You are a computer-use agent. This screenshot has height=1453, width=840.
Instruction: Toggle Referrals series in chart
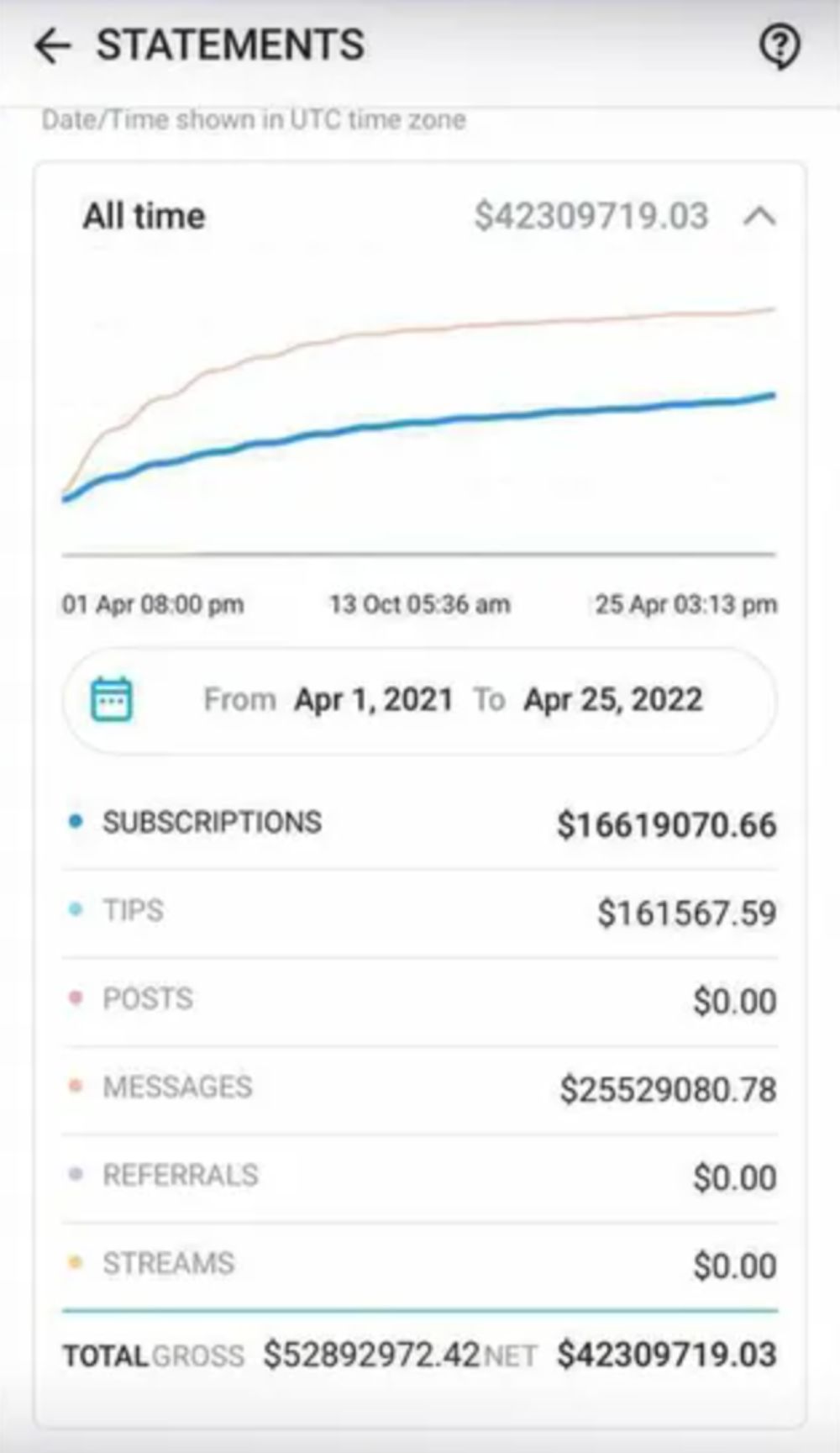[419, 1177]
